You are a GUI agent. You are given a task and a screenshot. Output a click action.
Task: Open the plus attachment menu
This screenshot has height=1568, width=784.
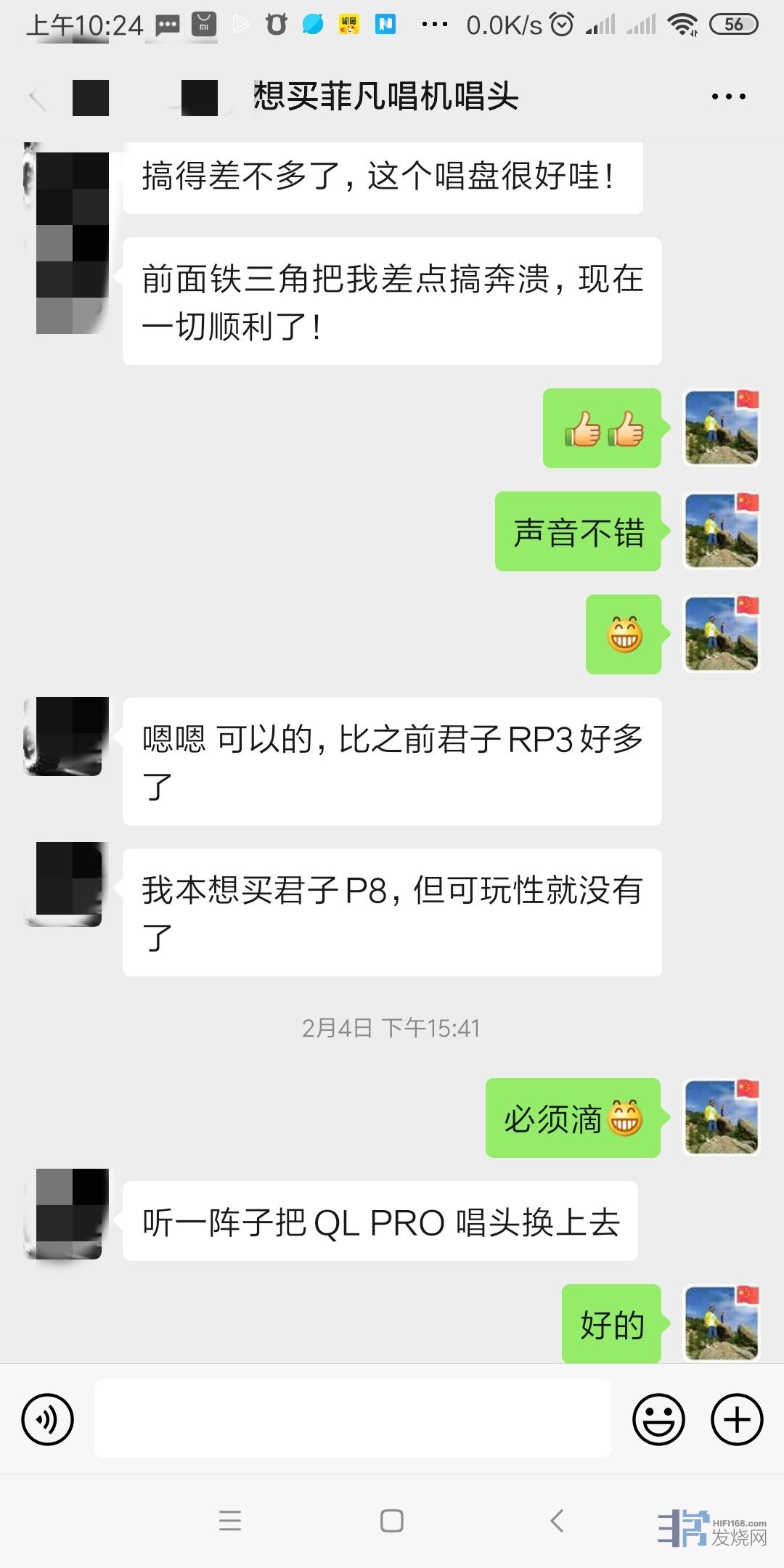coord(737,1419)
